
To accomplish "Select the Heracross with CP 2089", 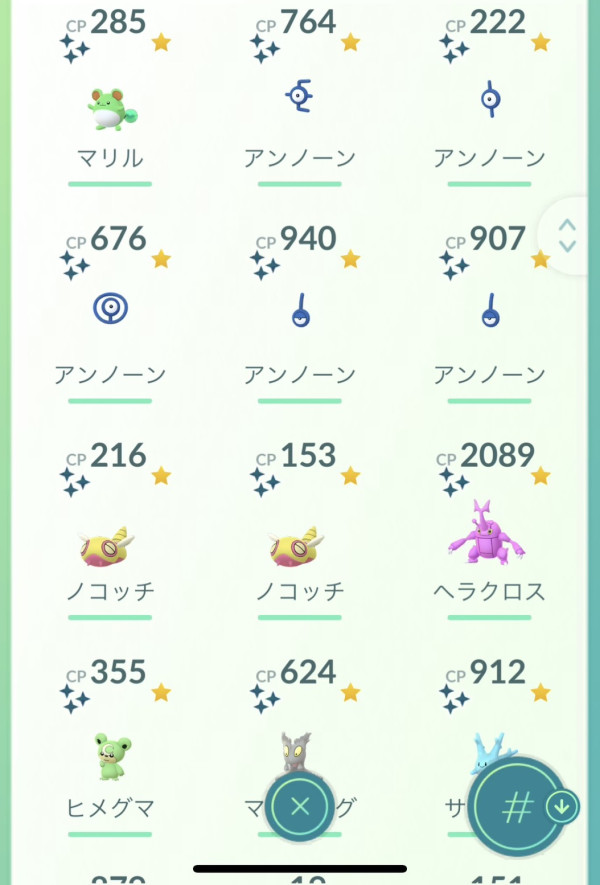I will click(489, 532).
